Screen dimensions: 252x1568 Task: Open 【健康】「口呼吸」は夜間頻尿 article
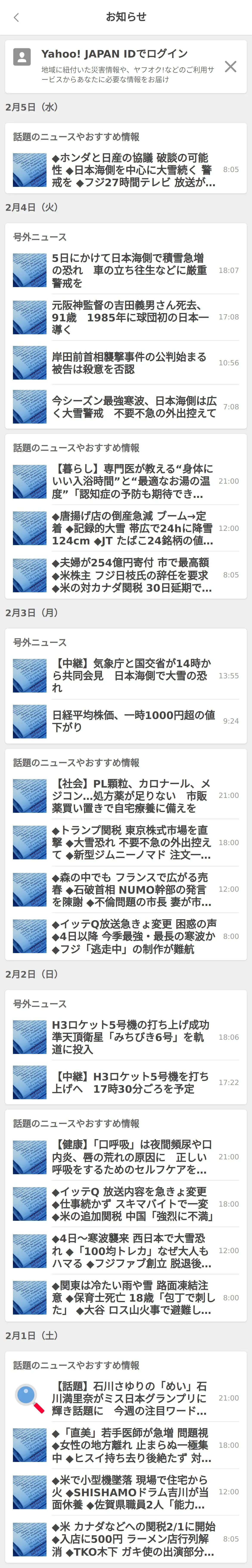tap(131, 1157)
